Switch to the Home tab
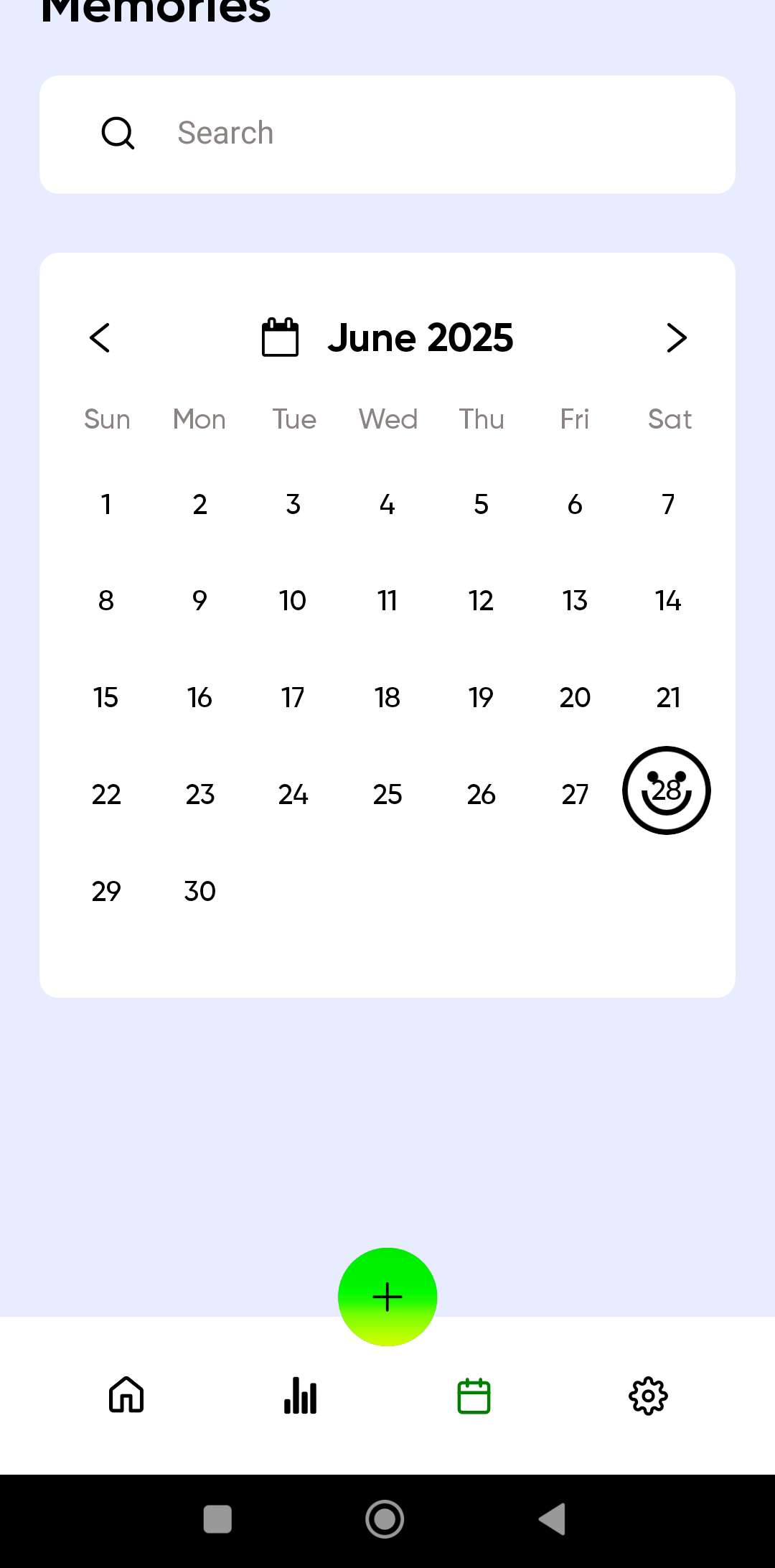775x1568 pixels. pos(126,1395)
